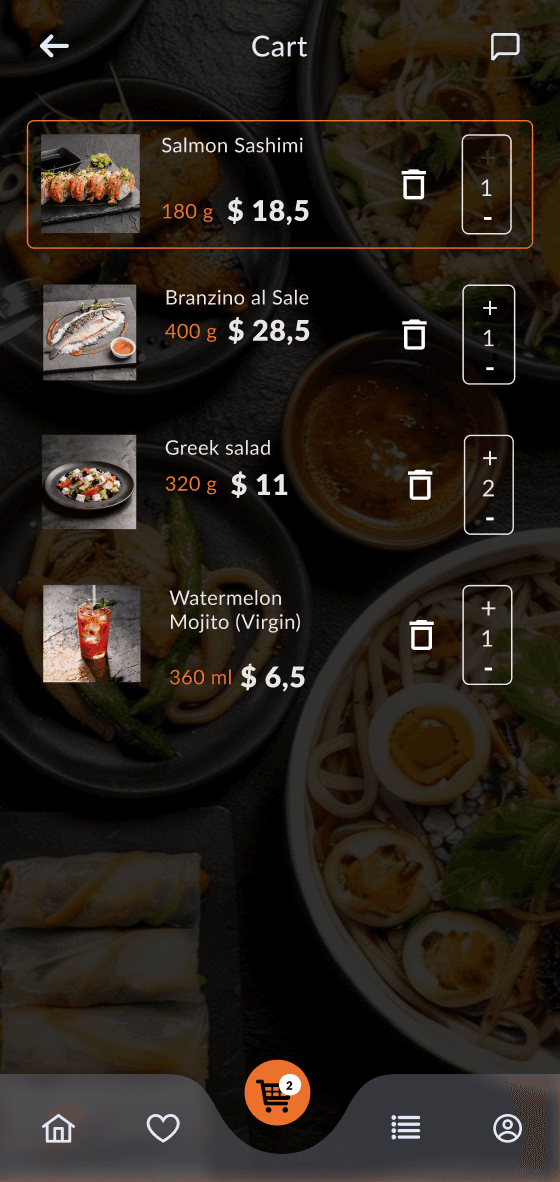This screenshot has width=560, height=1182.
Task: Reduce Greek salad quantity by one
Action: coord(489,519)
